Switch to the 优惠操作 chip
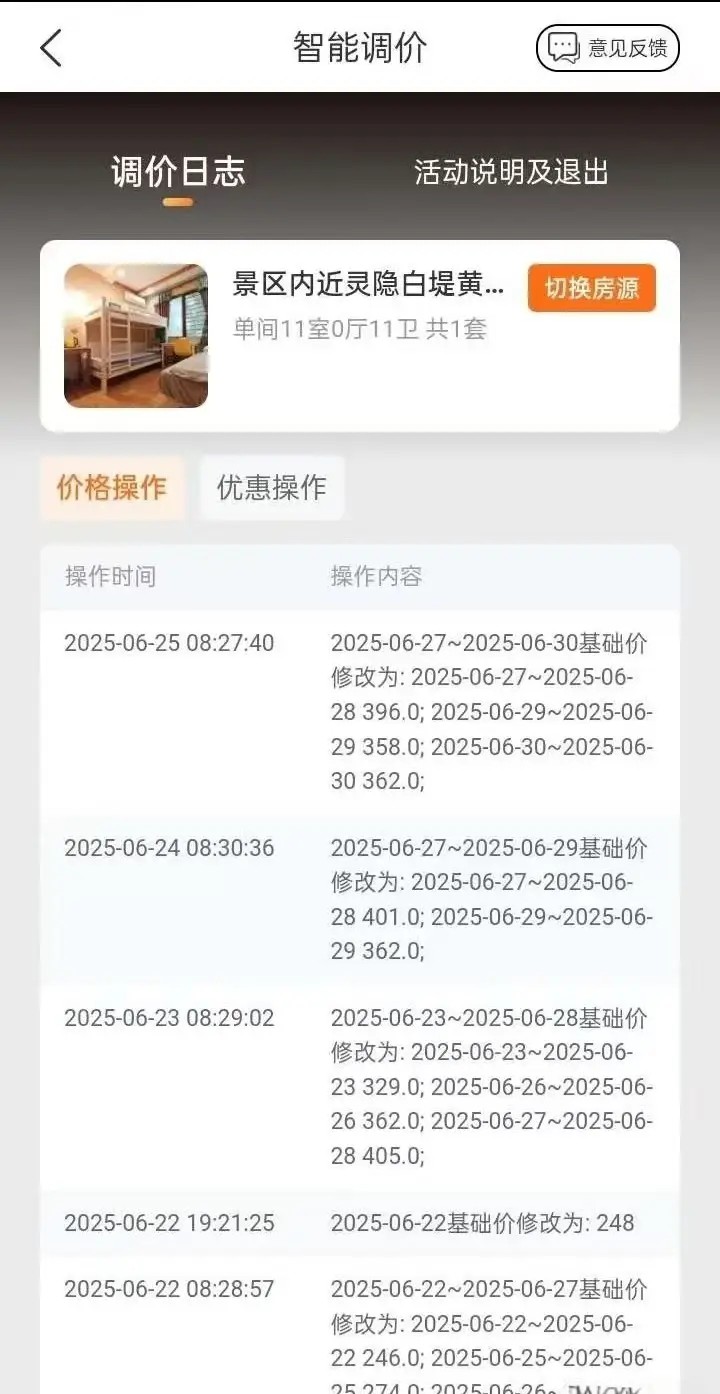This screenshot has height=1394, width=720. click(272, 487)
